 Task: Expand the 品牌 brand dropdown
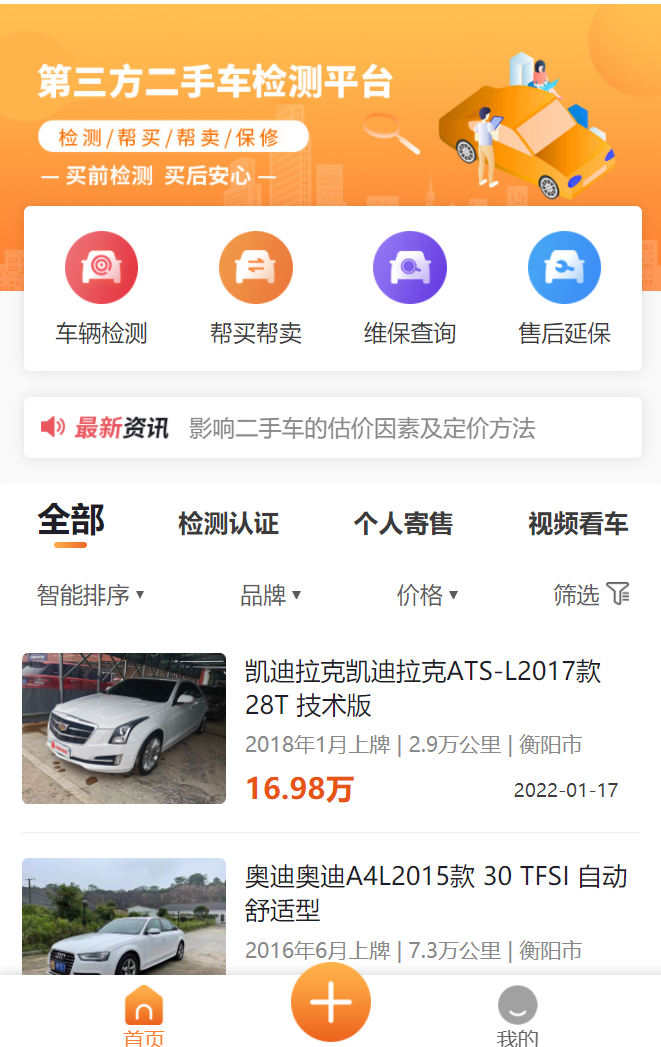(x=270, y=595)
